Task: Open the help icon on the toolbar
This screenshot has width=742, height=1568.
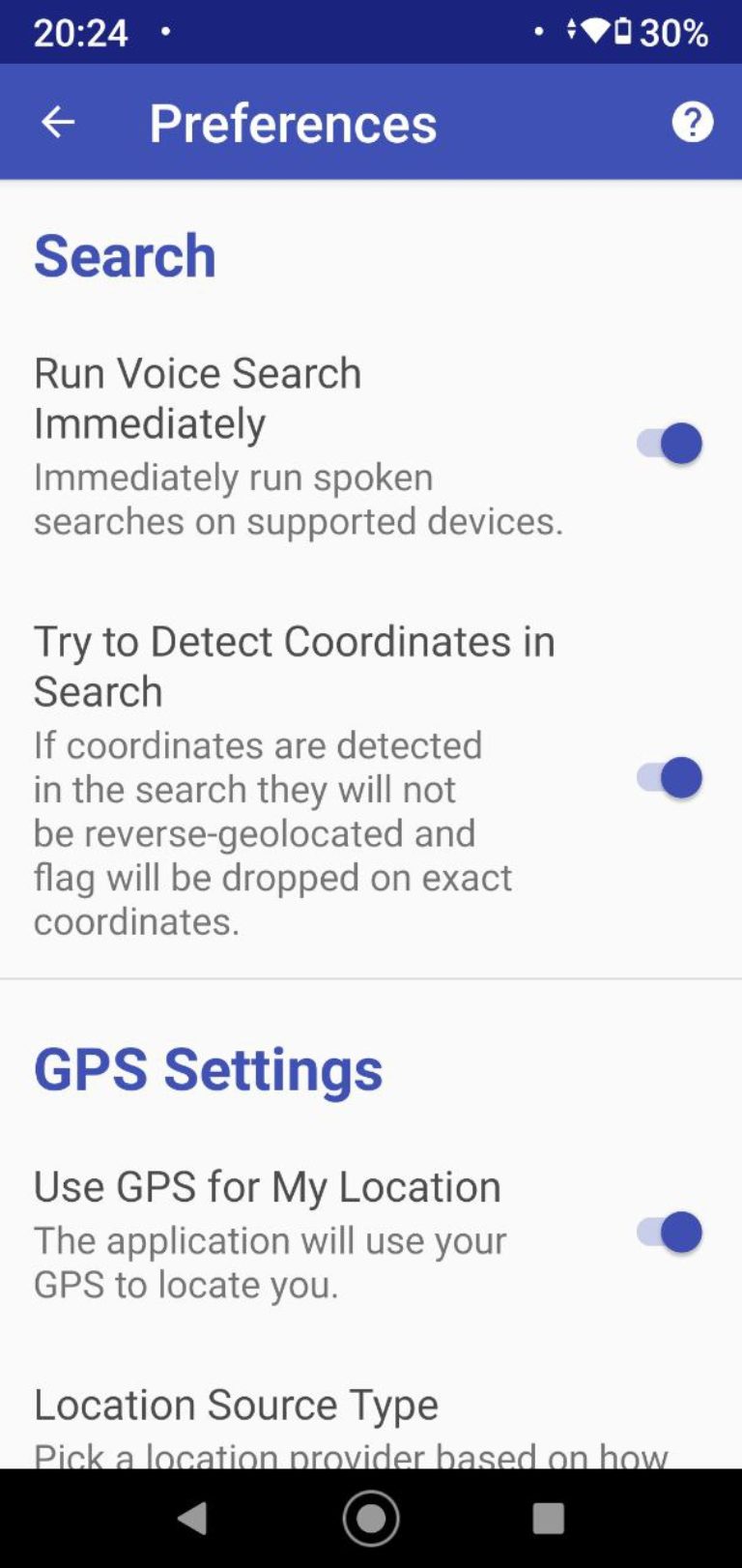Action: click(x=692, y=122)
